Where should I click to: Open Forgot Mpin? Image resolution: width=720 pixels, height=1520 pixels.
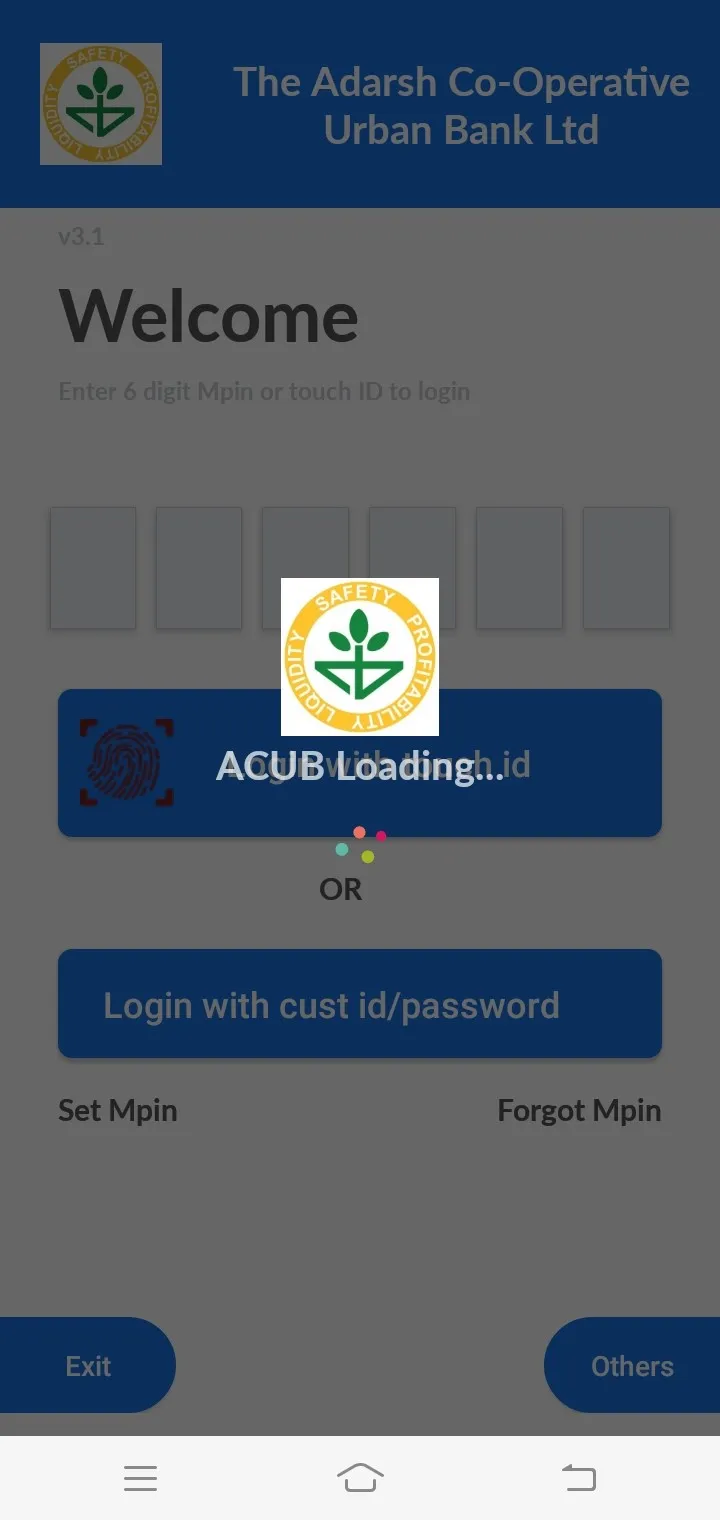579,1111
